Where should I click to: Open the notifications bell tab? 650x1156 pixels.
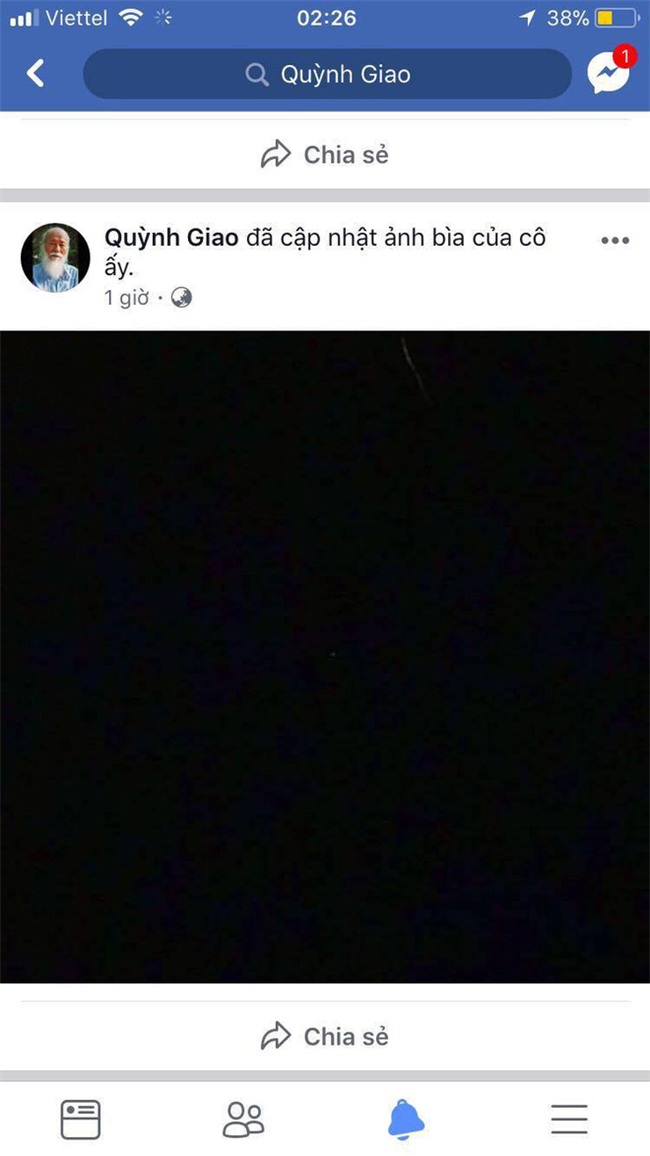coord(406,1118)
